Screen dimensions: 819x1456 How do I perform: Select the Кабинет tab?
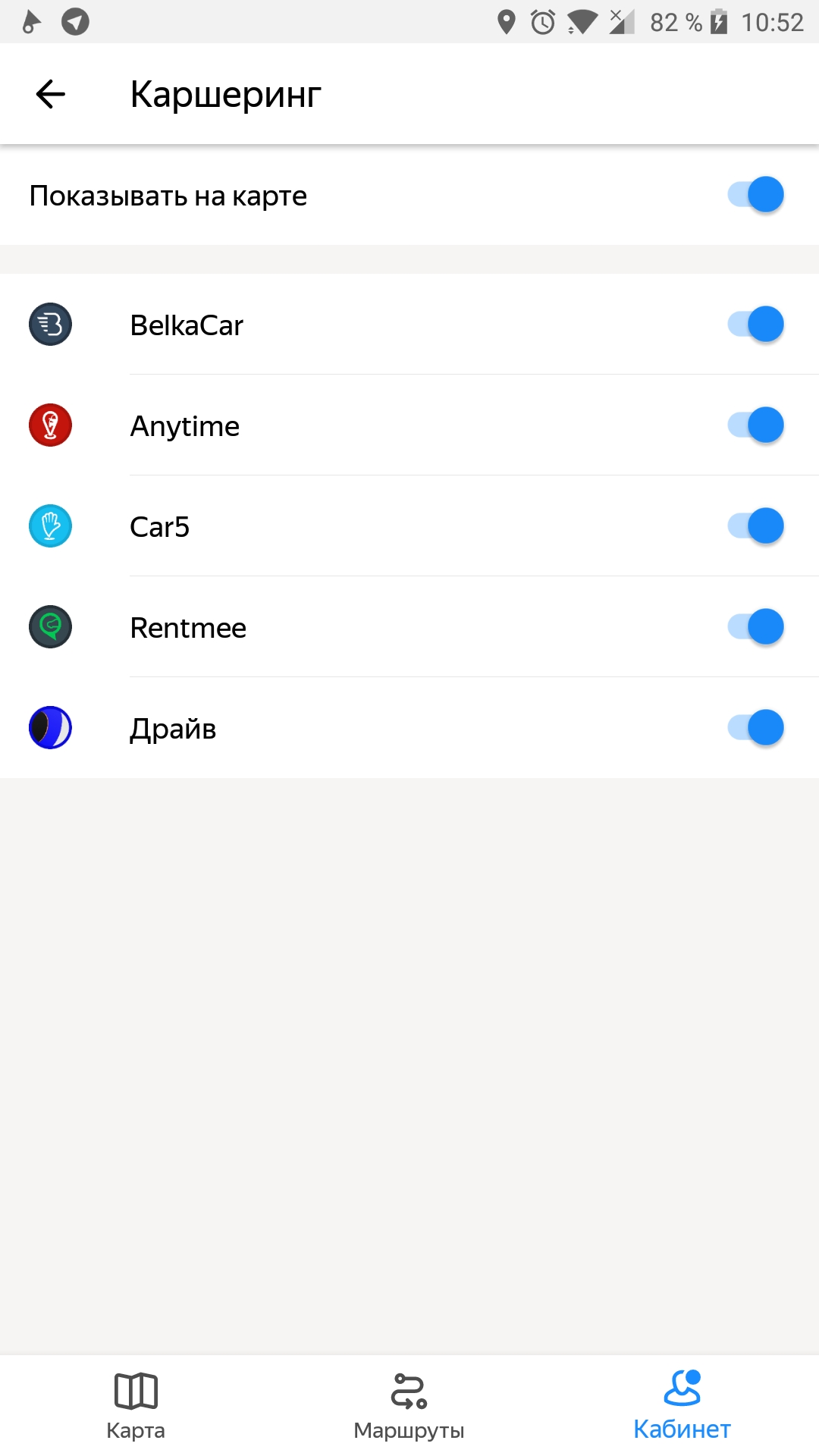pos(682,1406)
